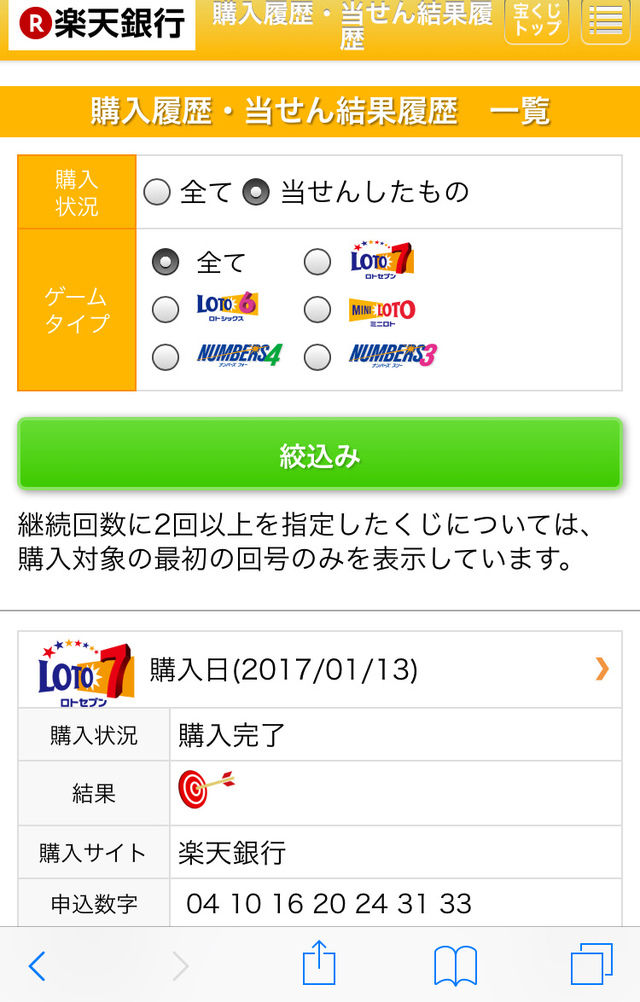Choose MINI LOTO game type
This screenshot has height=1002, width=640.
pyautogui.click(x=317, y=309)
